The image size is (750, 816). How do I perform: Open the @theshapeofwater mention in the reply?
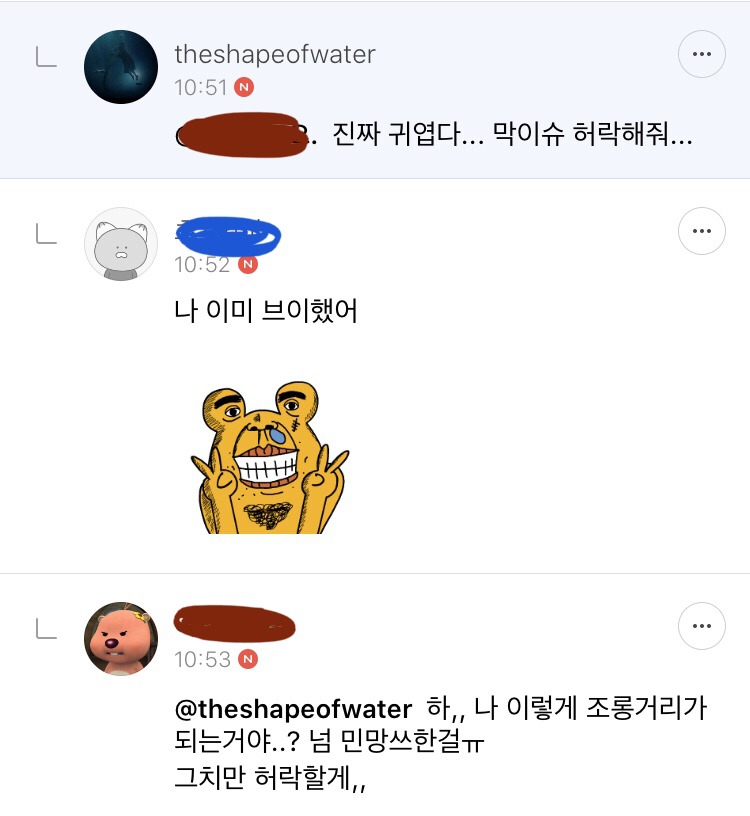click(293, 709)
